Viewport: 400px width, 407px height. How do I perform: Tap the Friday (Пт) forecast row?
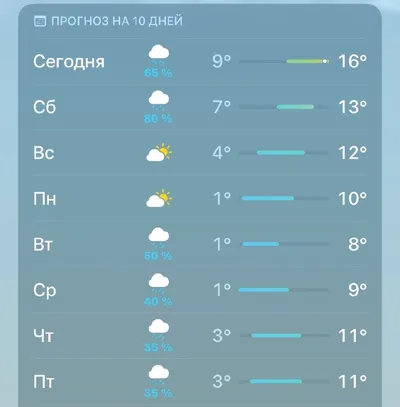point(200,381)
